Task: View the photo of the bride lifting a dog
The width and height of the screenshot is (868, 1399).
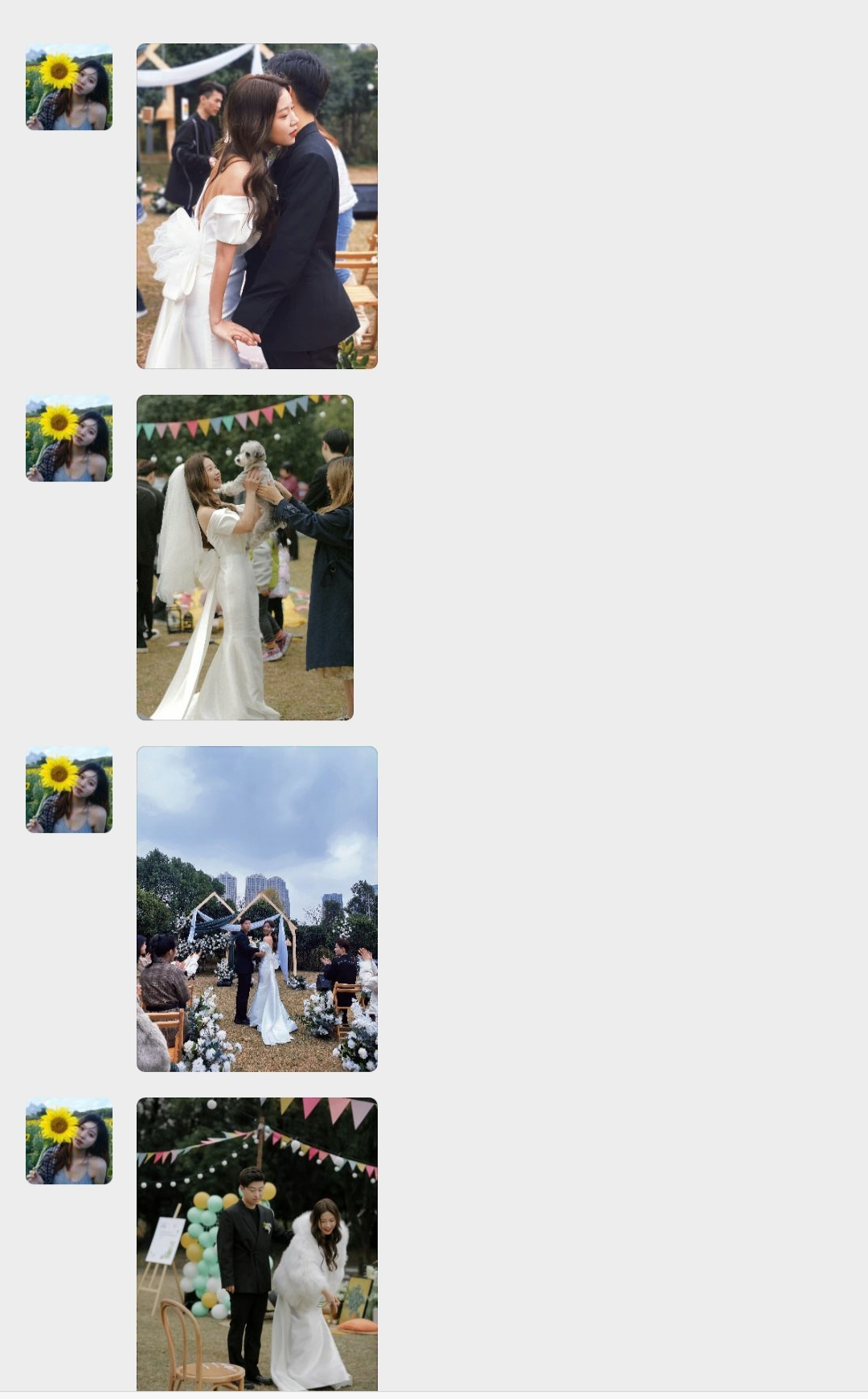Action: (x=244, y=557)
